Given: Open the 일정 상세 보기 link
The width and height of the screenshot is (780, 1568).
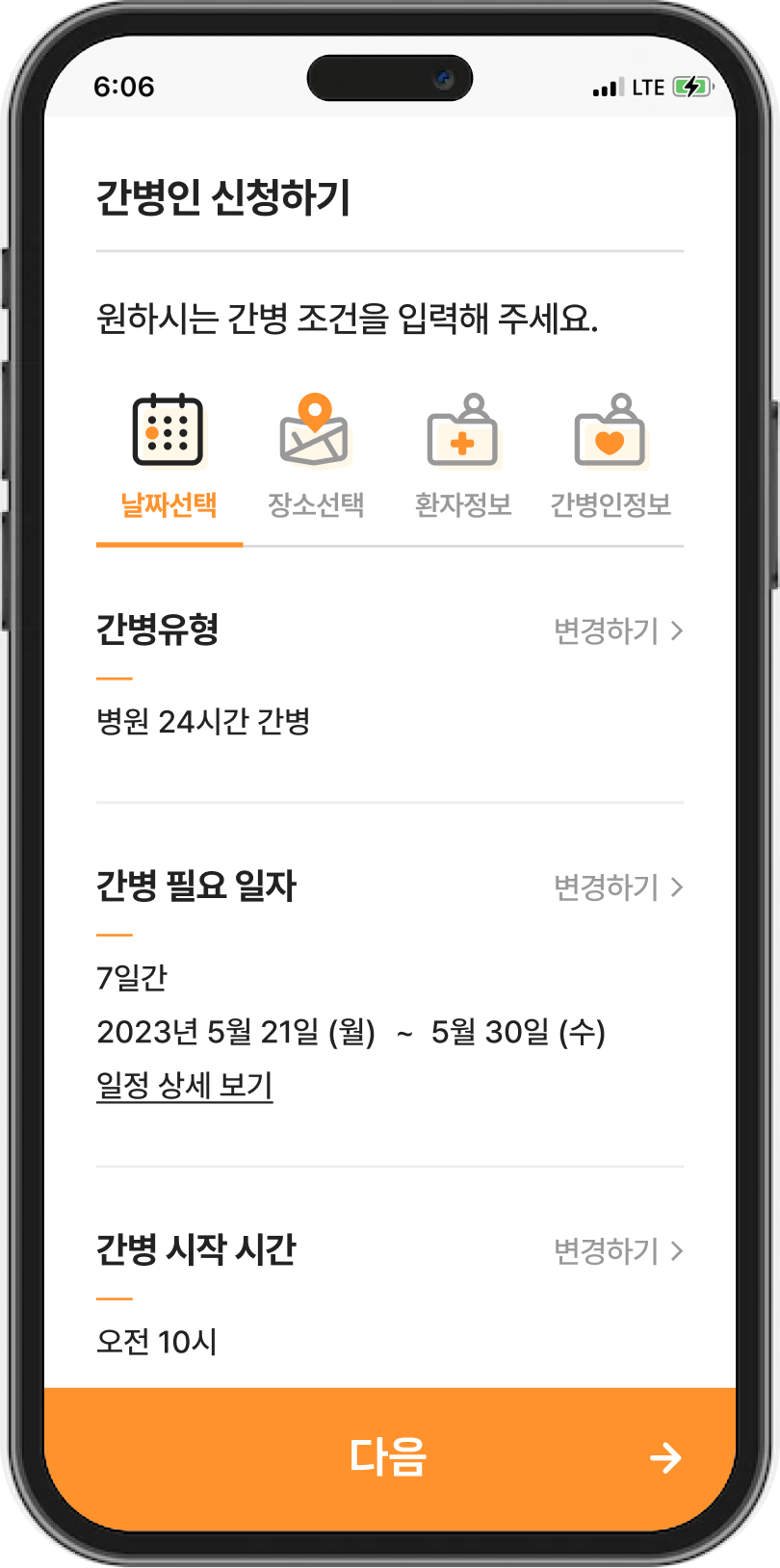Looking at the screenshot, I should pyautogui.click(x=185, y=1086).
